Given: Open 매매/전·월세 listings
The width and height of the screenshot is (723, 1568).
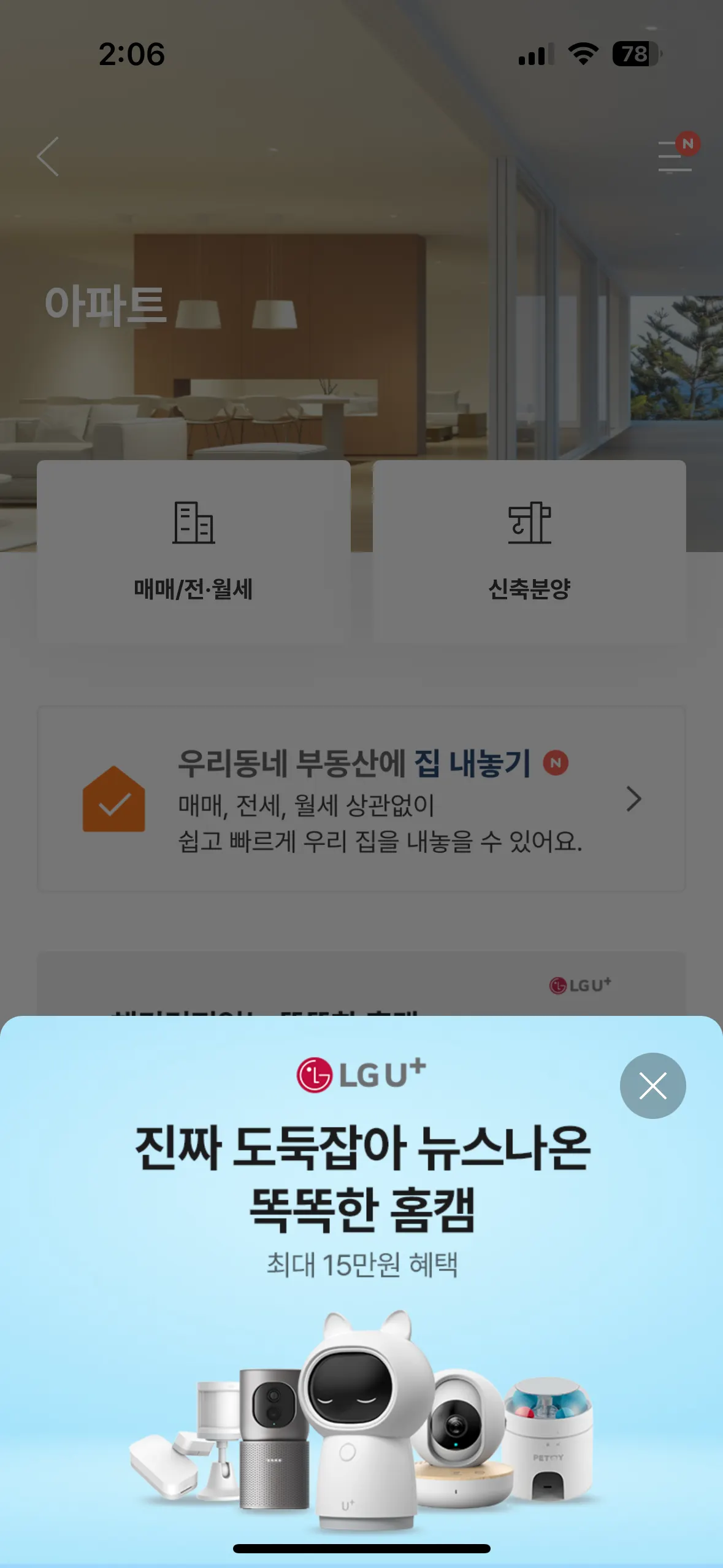Looking at the screenshot, I should [x=193, y=552].
